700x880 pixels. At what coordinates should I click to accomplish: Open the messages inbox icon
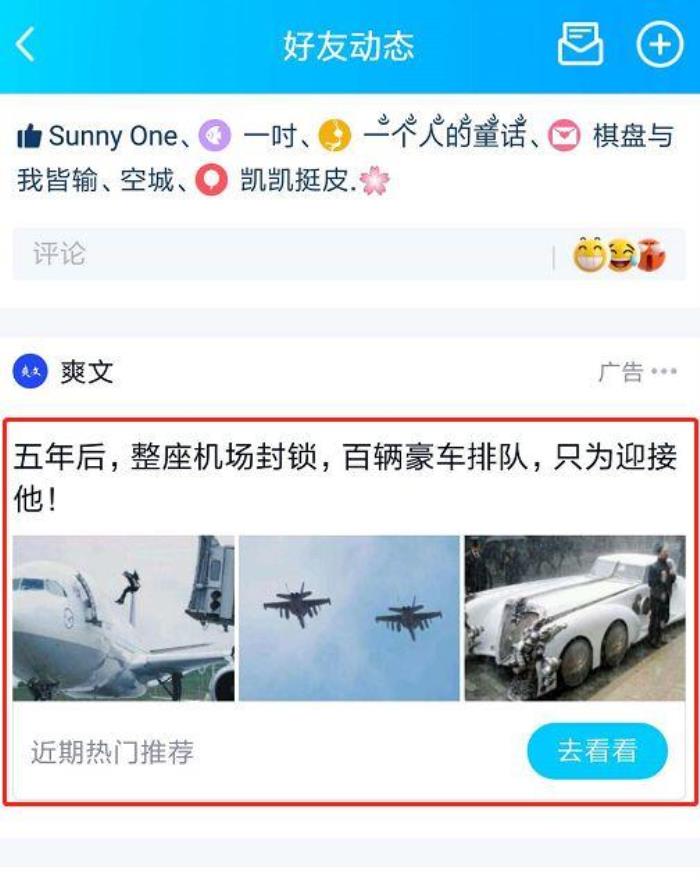[580, 45]
